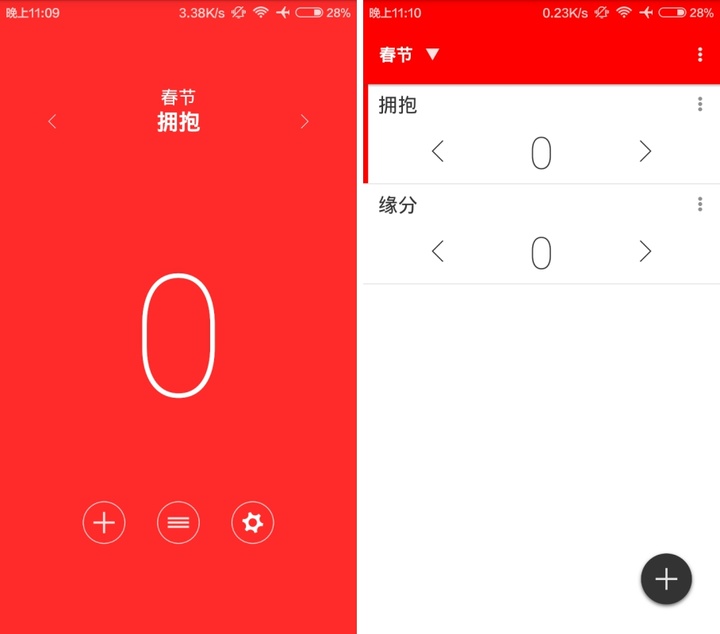Add a new counter with the dark floating button
Viewport: 720px width, 634px height.
pos(666,579)
